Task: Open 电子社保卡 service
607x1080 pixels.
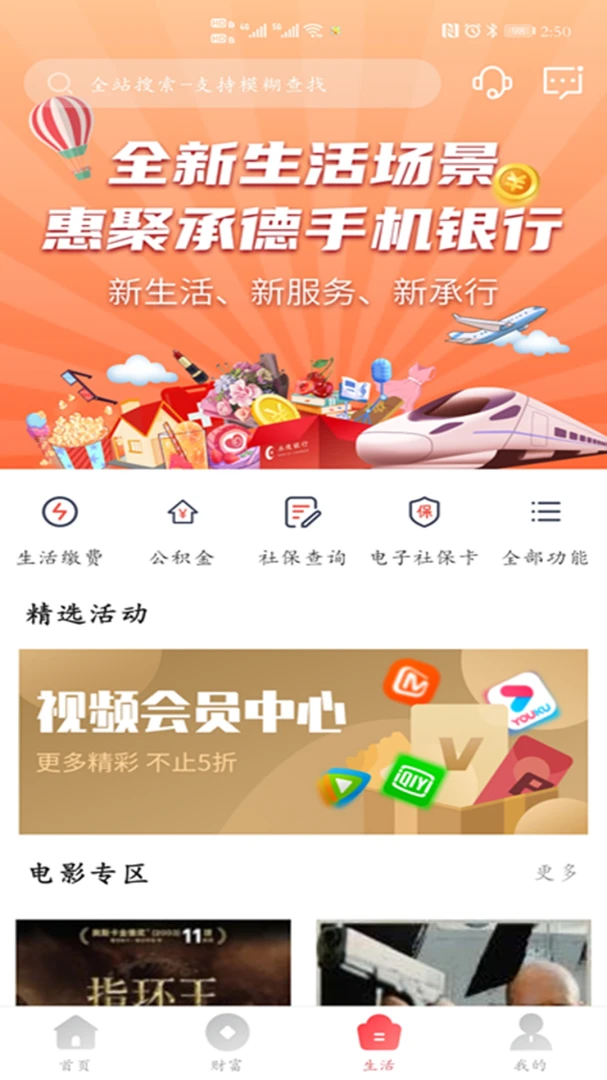Action: click(424, 531)
